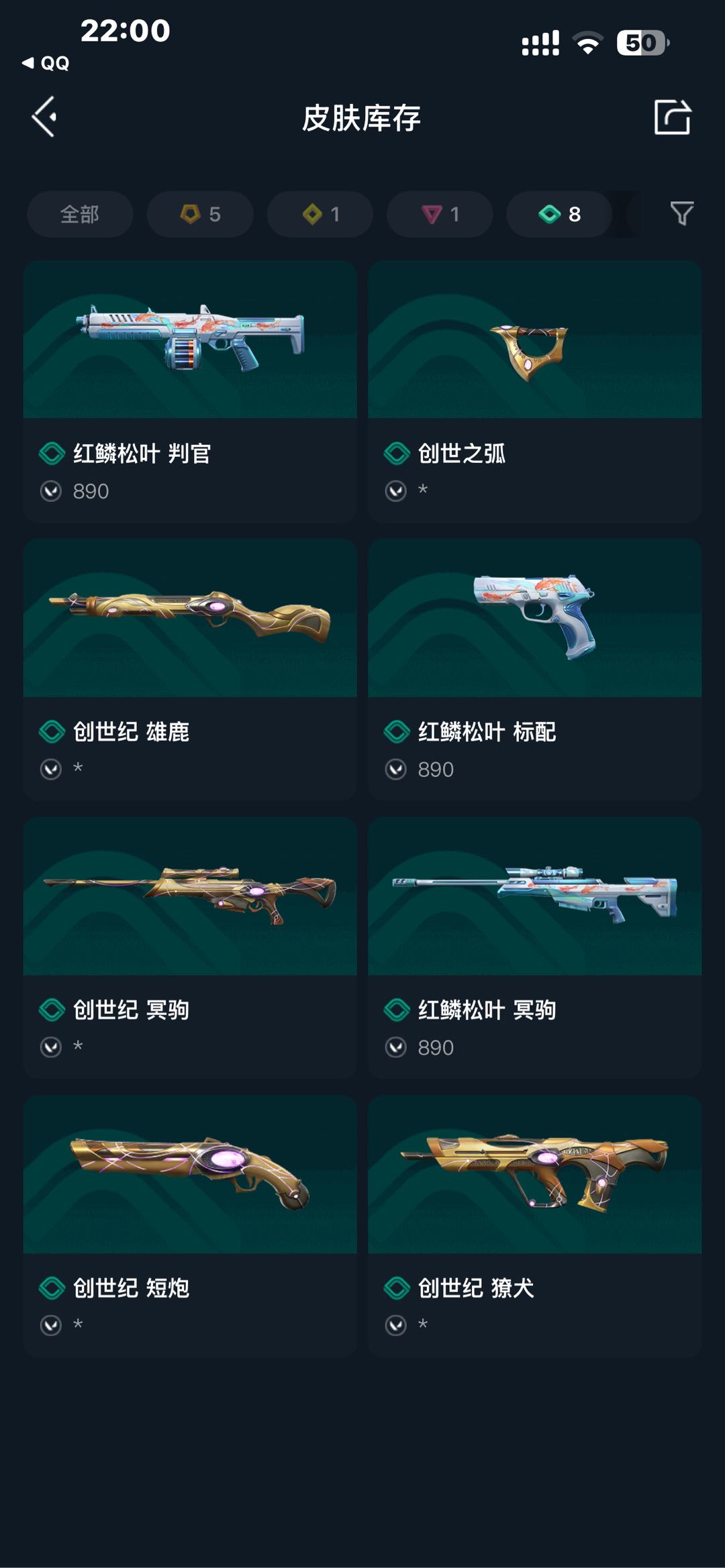Open the 创世纪 獠犬 skin card

[x=534, y=1226]
